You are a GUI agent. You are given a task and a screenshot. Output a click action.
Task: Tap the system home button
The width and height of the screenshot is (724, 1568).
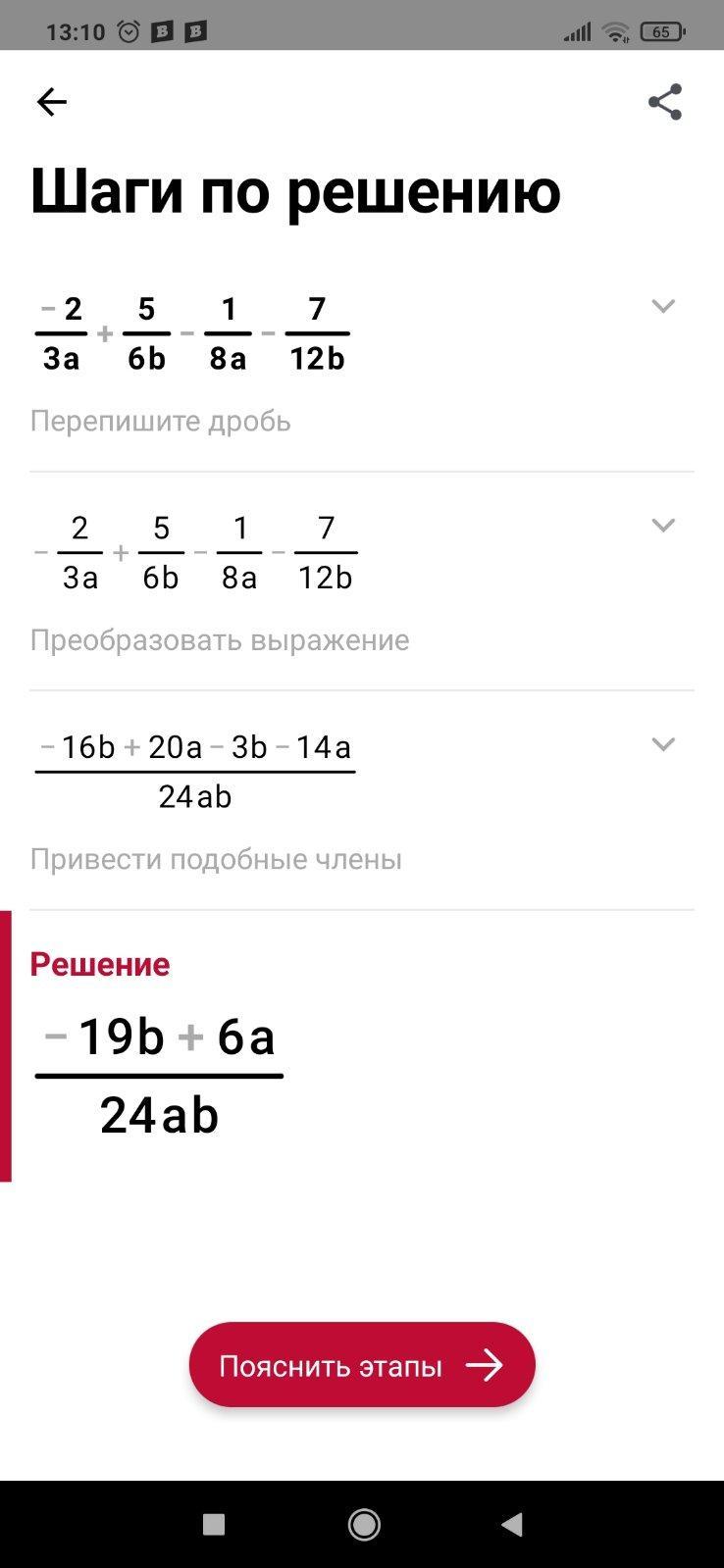tap(364, 1524)
